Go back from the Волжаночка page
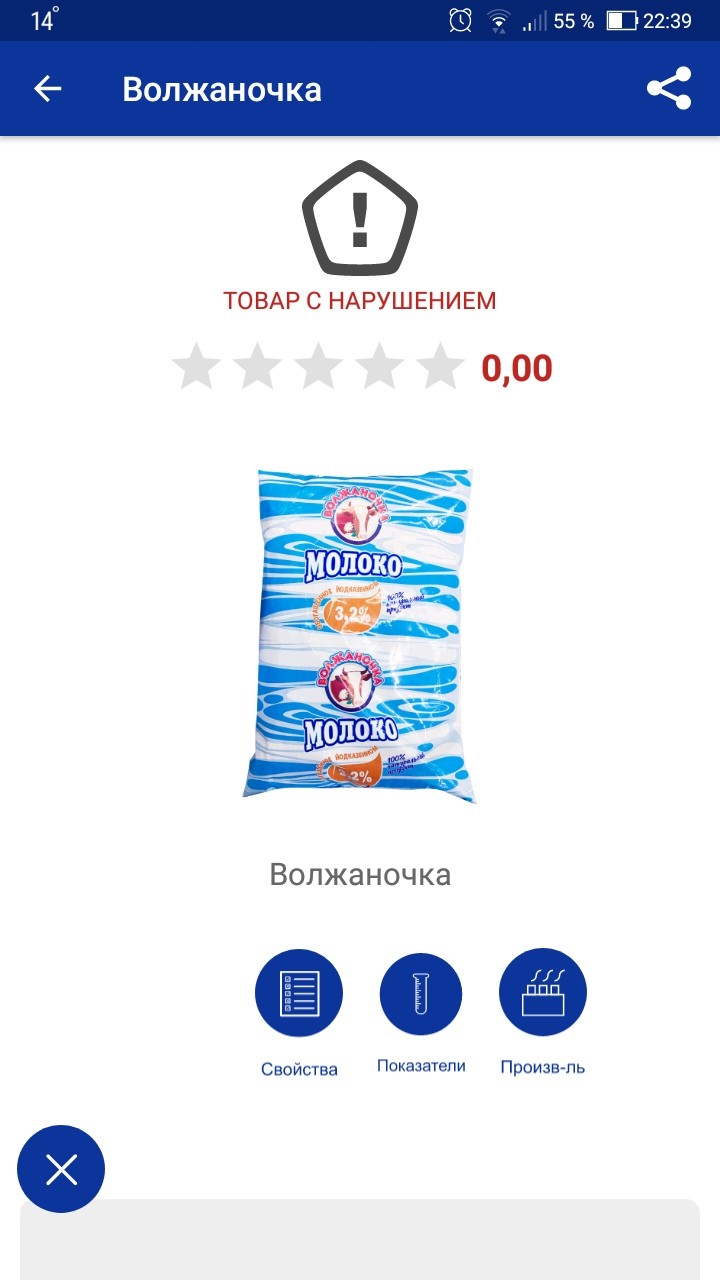Image resolution: width=720 pixels, height=1280 pixels. click(x=48, y=89)
